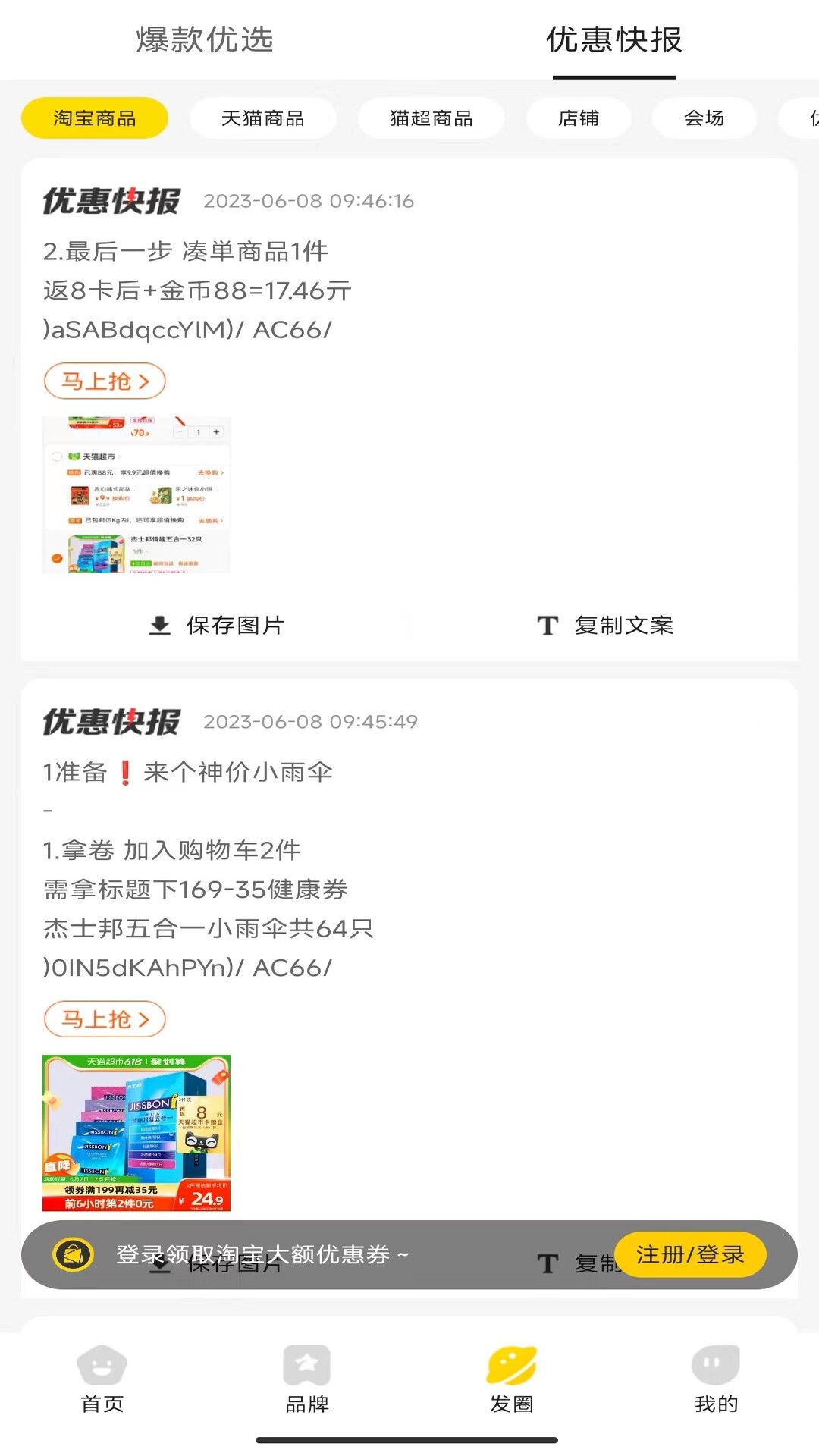
Task: Select the 猫超商品 filter chip
Action: (431, 118)
